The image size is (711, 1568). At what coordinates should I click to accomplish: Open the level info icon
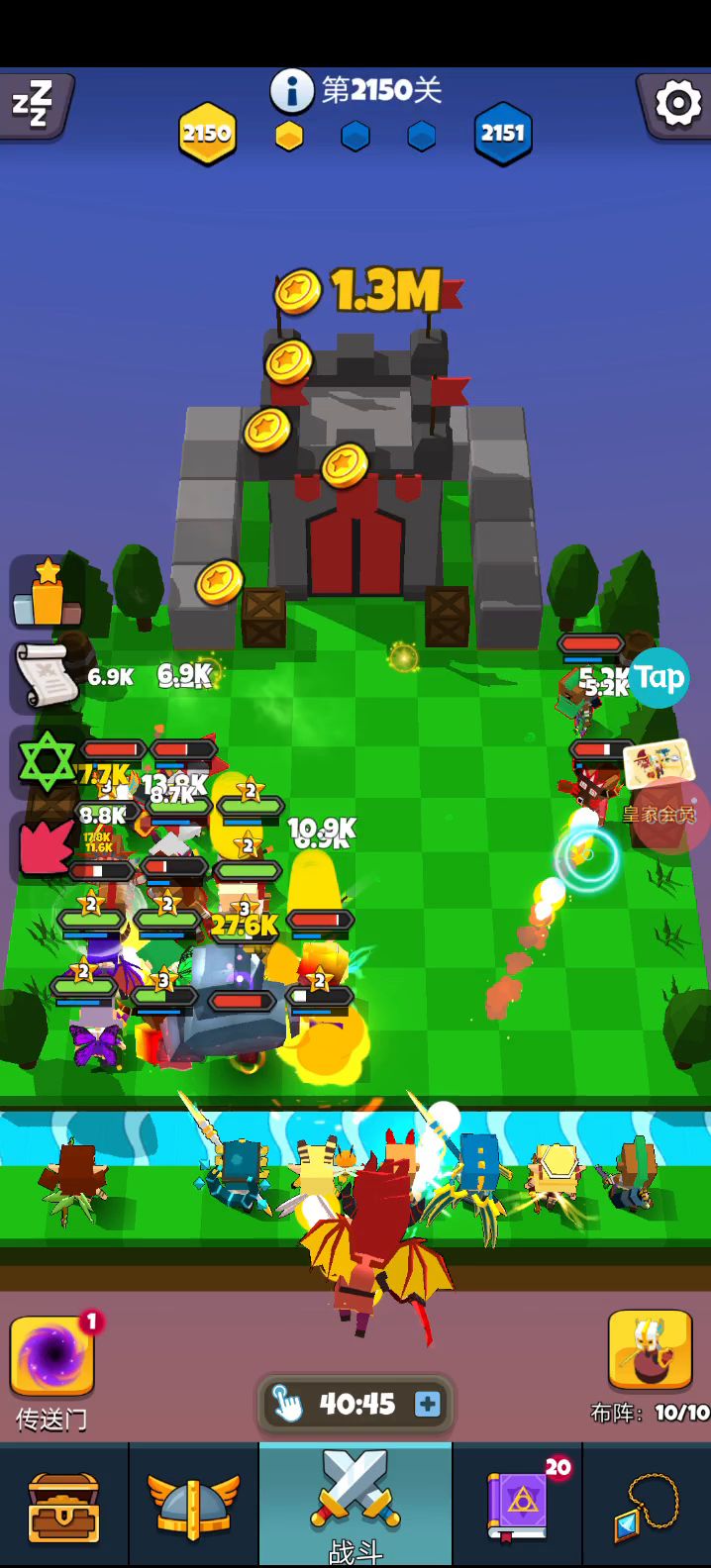[292, 91]
